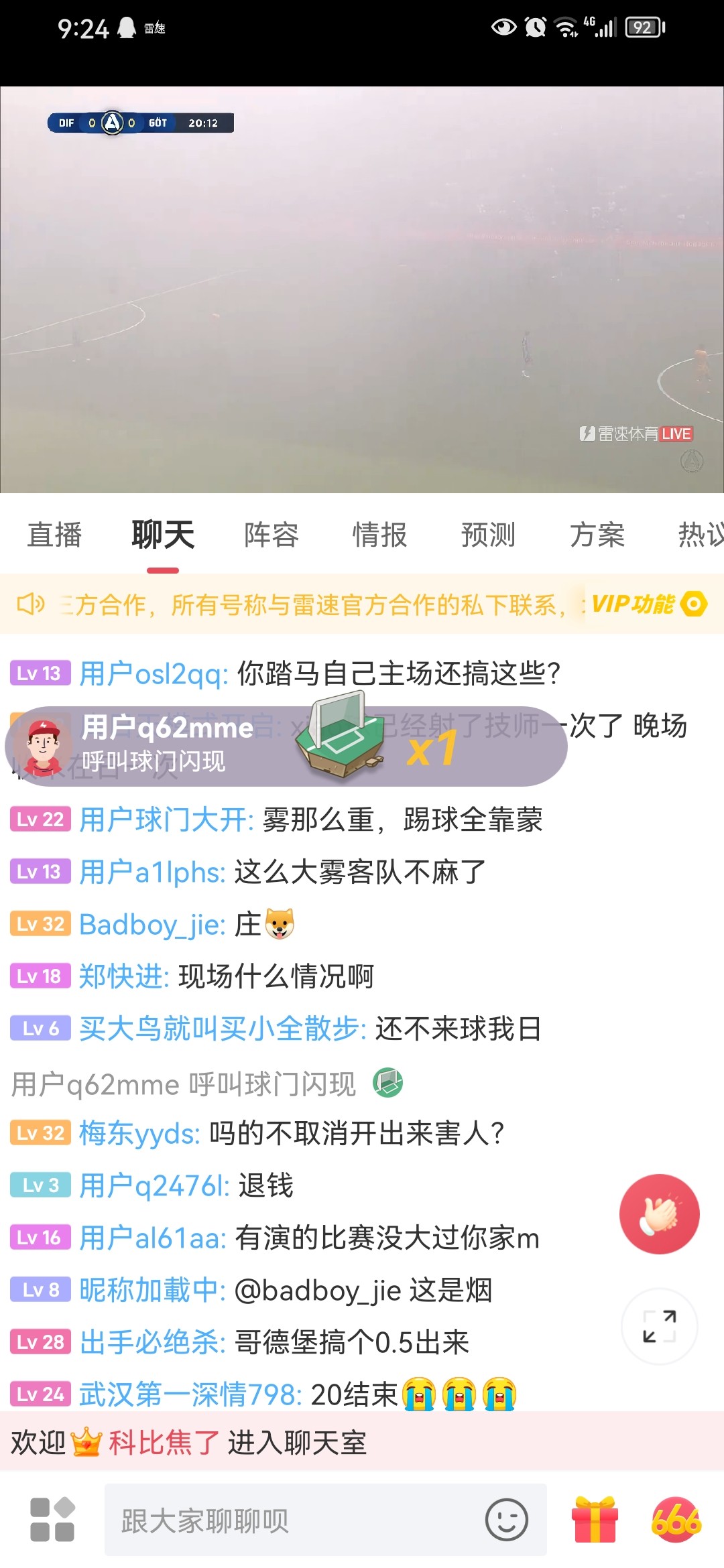The width and height of the screenshot is (724, 1568).
Task: Send a 666 cheer
Action: coord(676,1520)
